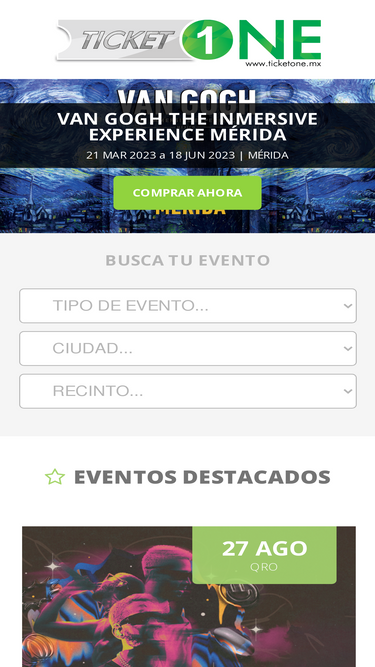The height and width of the screenshot is (667, 375).
Task: Tap the Comprar Ahora button
Action: 188,193
